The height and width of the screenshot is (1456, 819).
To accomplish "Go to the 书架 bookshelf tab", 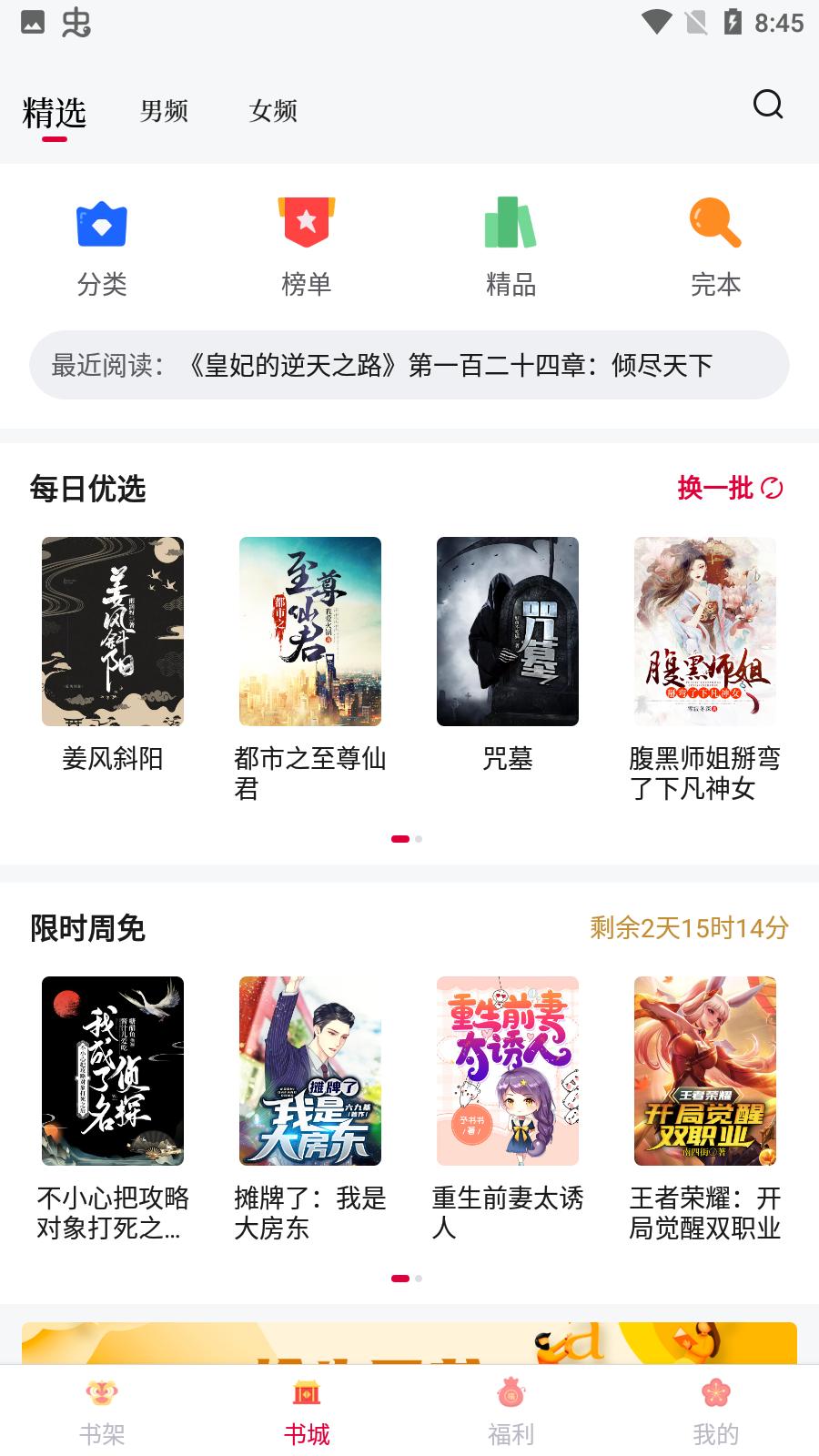I will 102,1411.
